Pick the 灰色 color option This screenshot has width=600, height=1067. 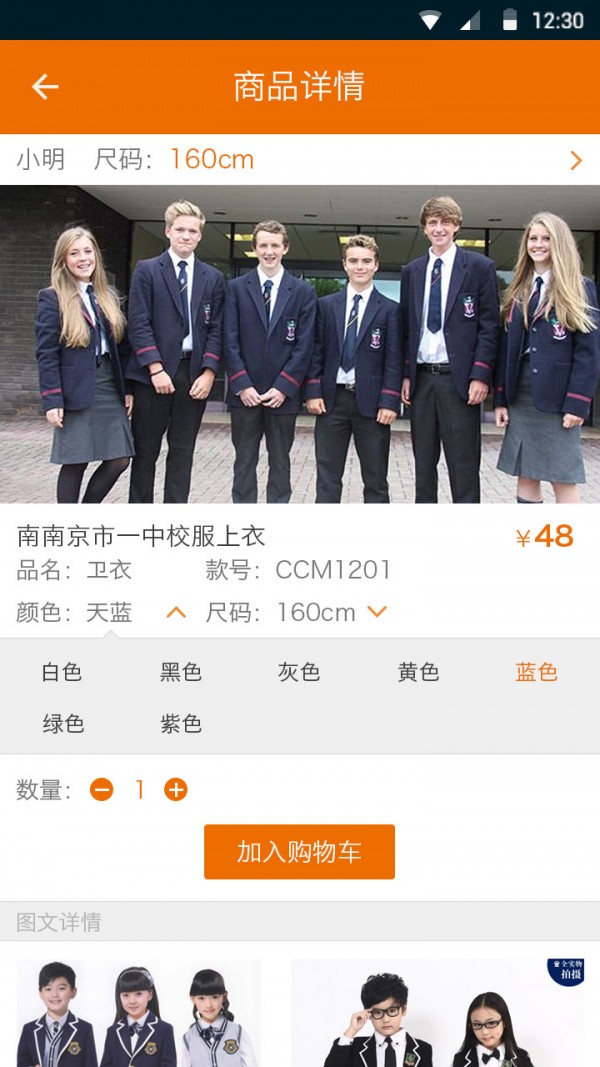pyautogui.click(x=299, y=672)
